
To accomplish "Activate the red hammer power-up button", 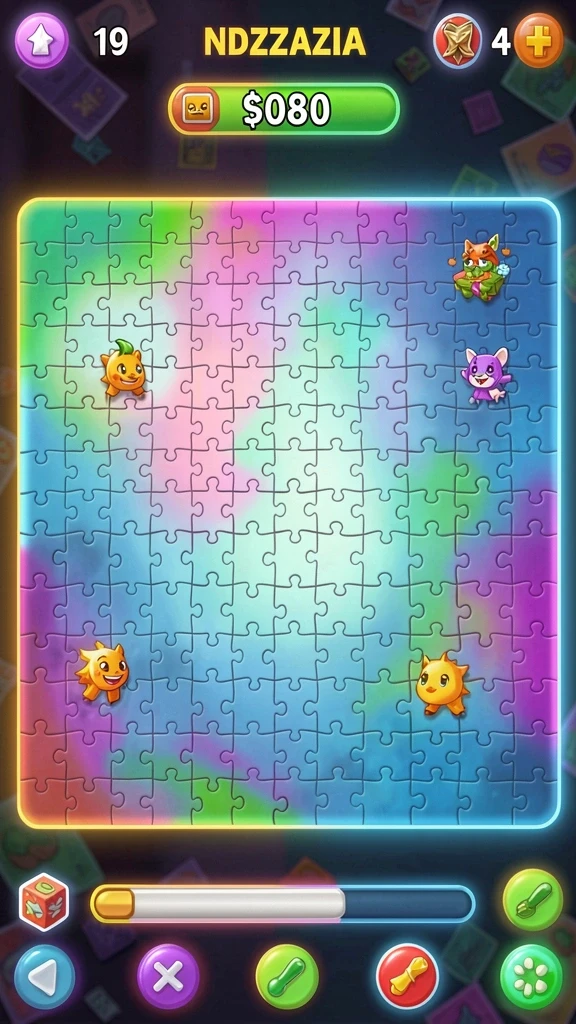I will 408,977.
